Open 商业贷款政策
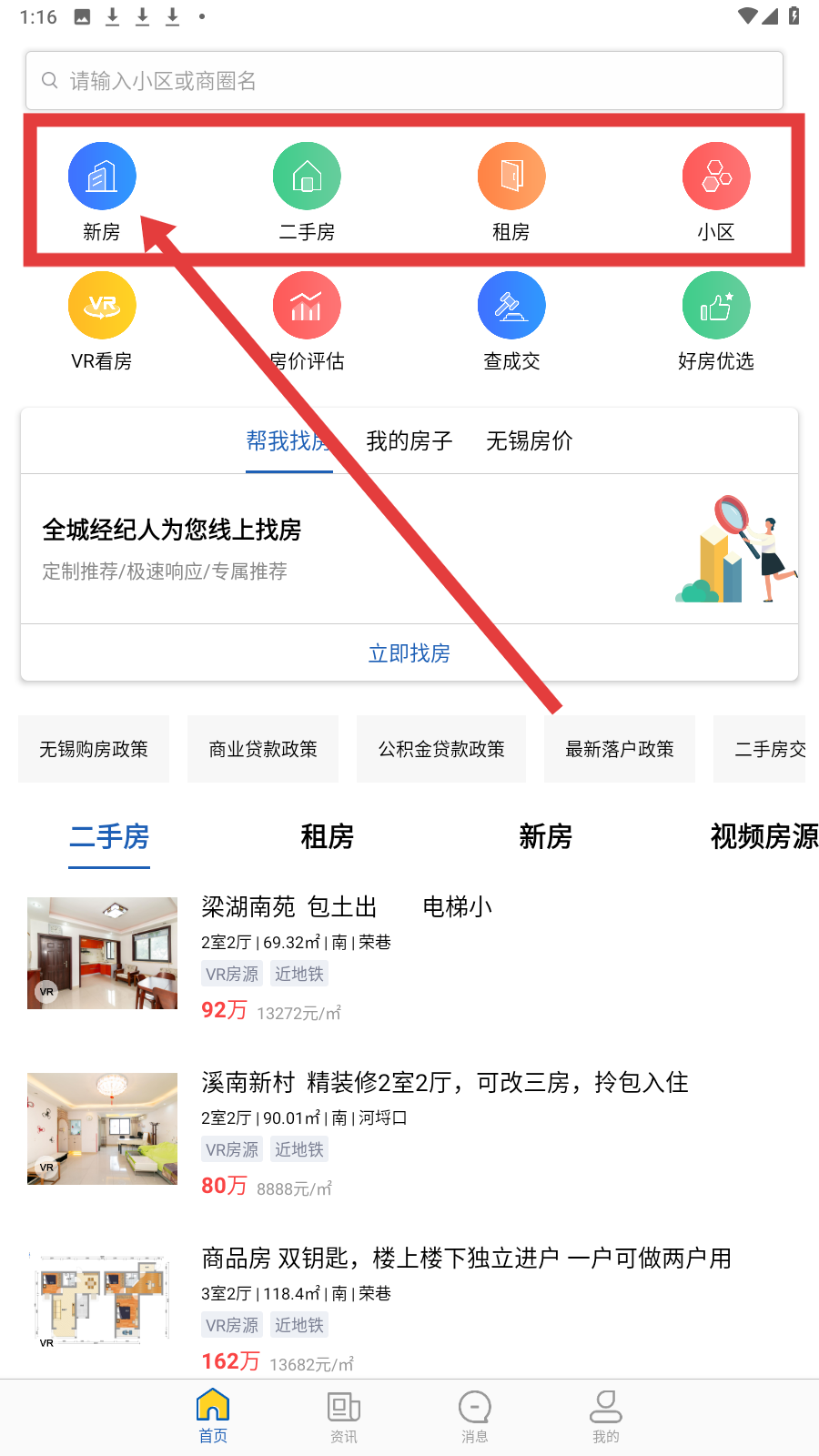 (x=263, y=749)
